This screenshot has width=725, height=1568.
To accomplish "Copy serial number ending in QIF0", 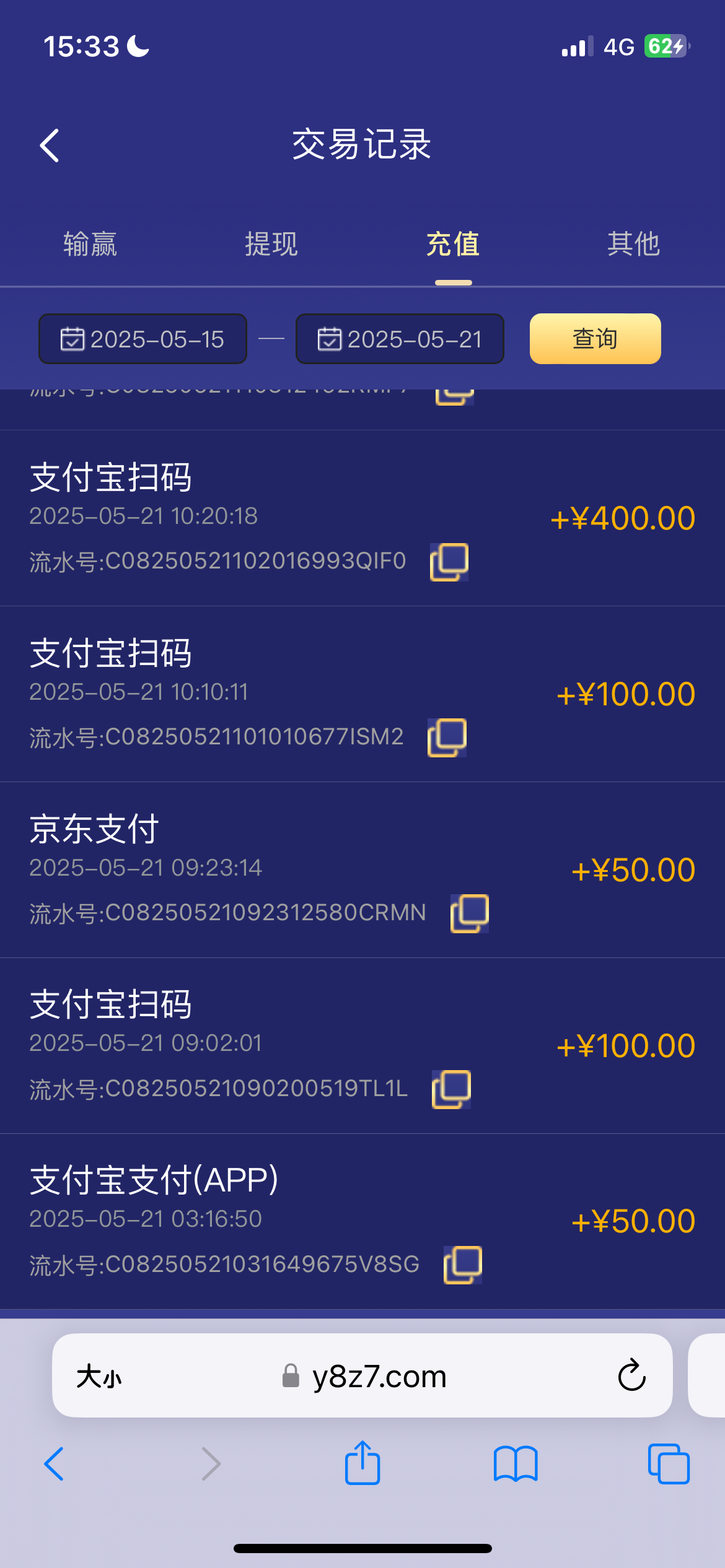I will [449, 562].
